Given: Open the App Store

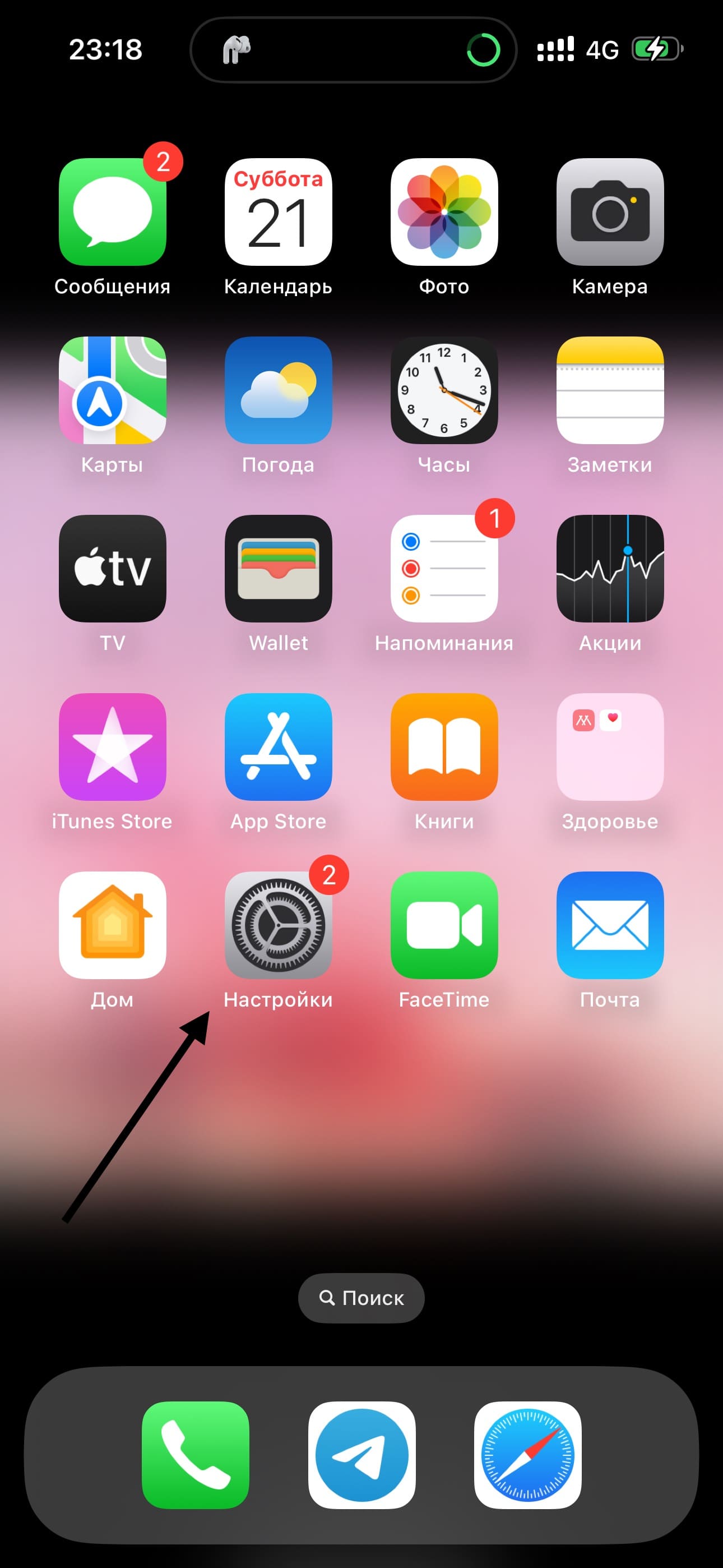Looking at the screenshot, I should (x=278, y=747).
